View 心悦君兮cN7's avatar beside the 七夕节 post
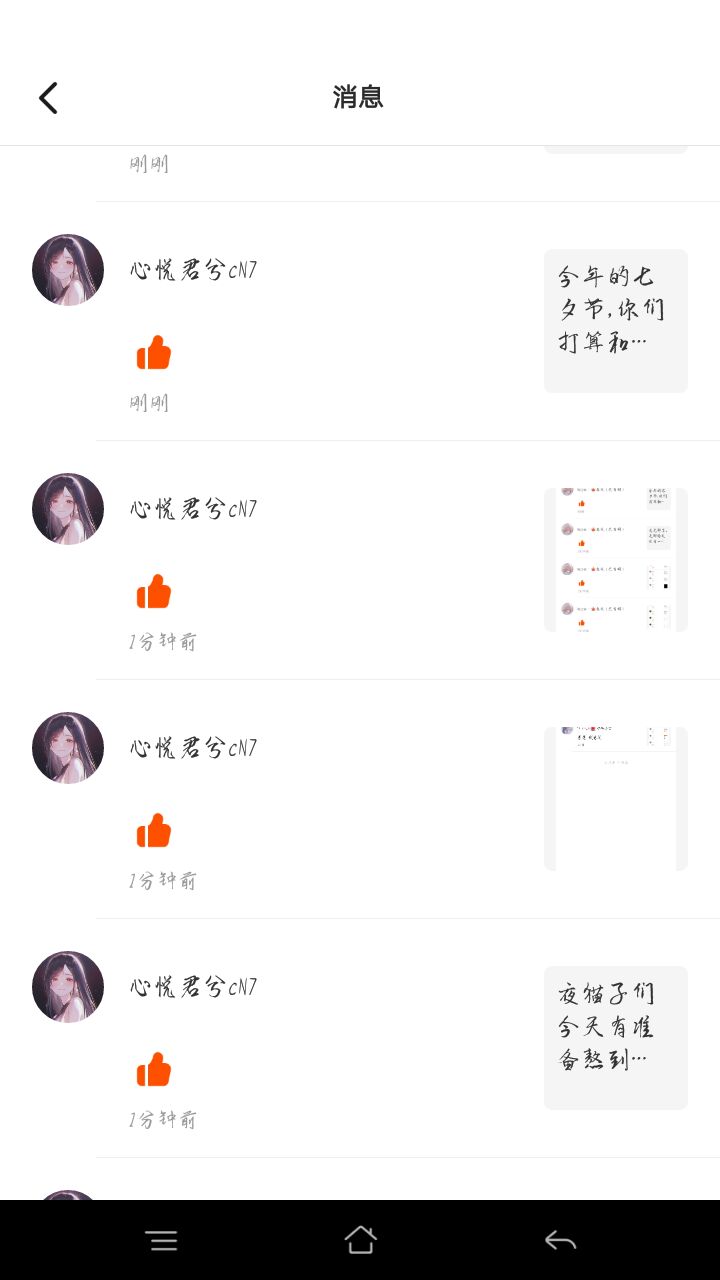Viewport: 720px width, 1280px height. (68, 270)
